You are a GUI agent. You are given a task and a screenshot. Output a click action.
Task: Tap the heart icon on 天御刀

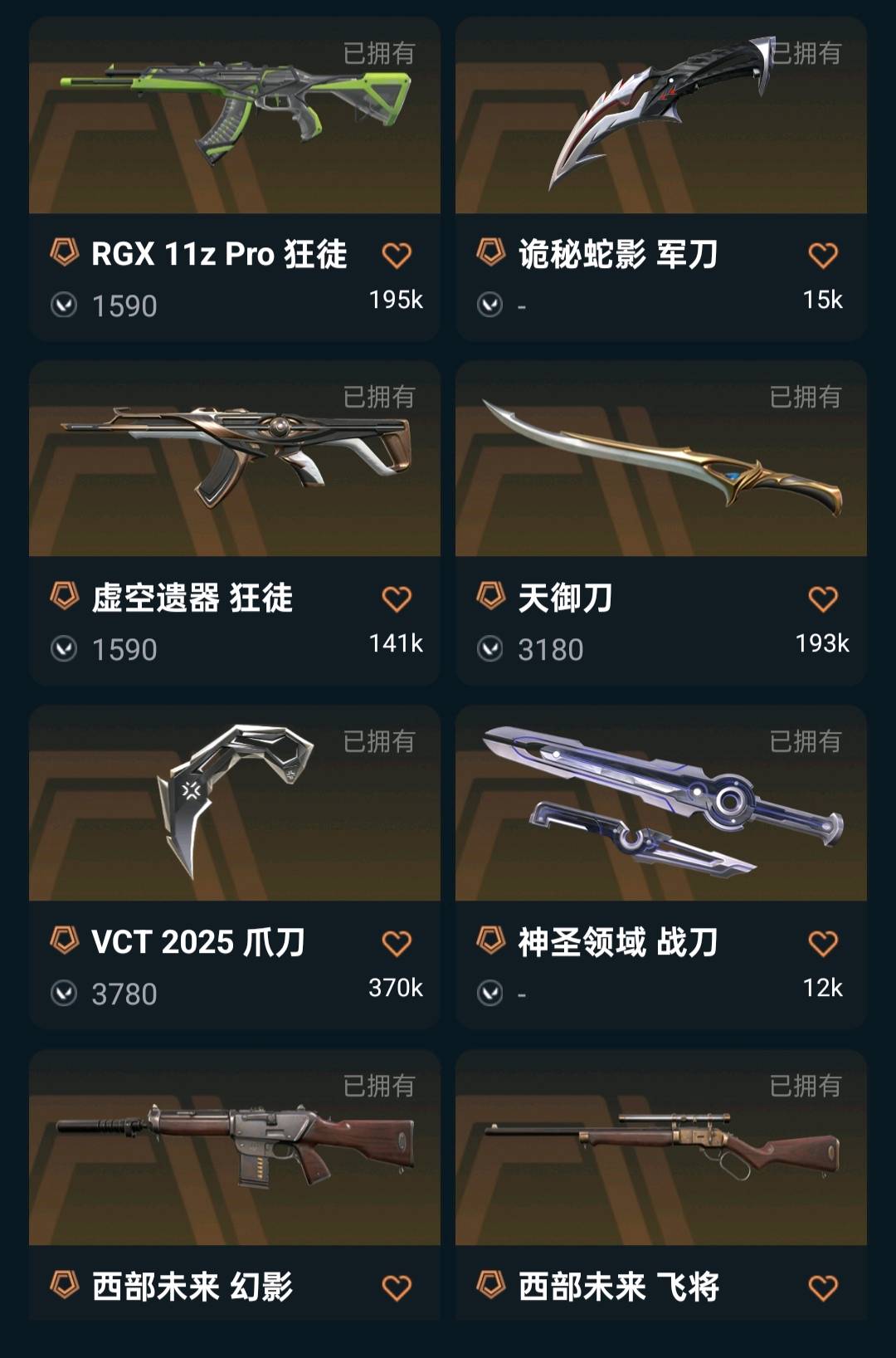tap(823, 598)
